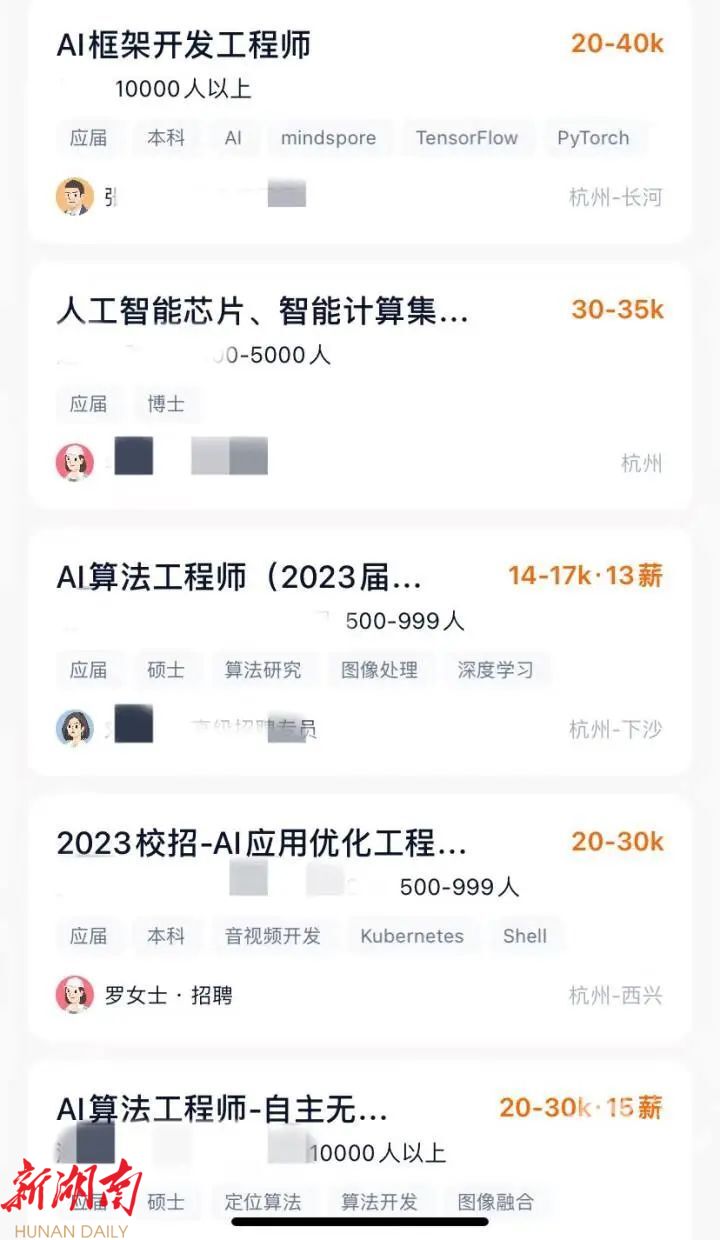Viewport: 720px width, 1240px height.
Task: Open AI算法工程师（2023届 job posting
Action: (x=239, y=577)
